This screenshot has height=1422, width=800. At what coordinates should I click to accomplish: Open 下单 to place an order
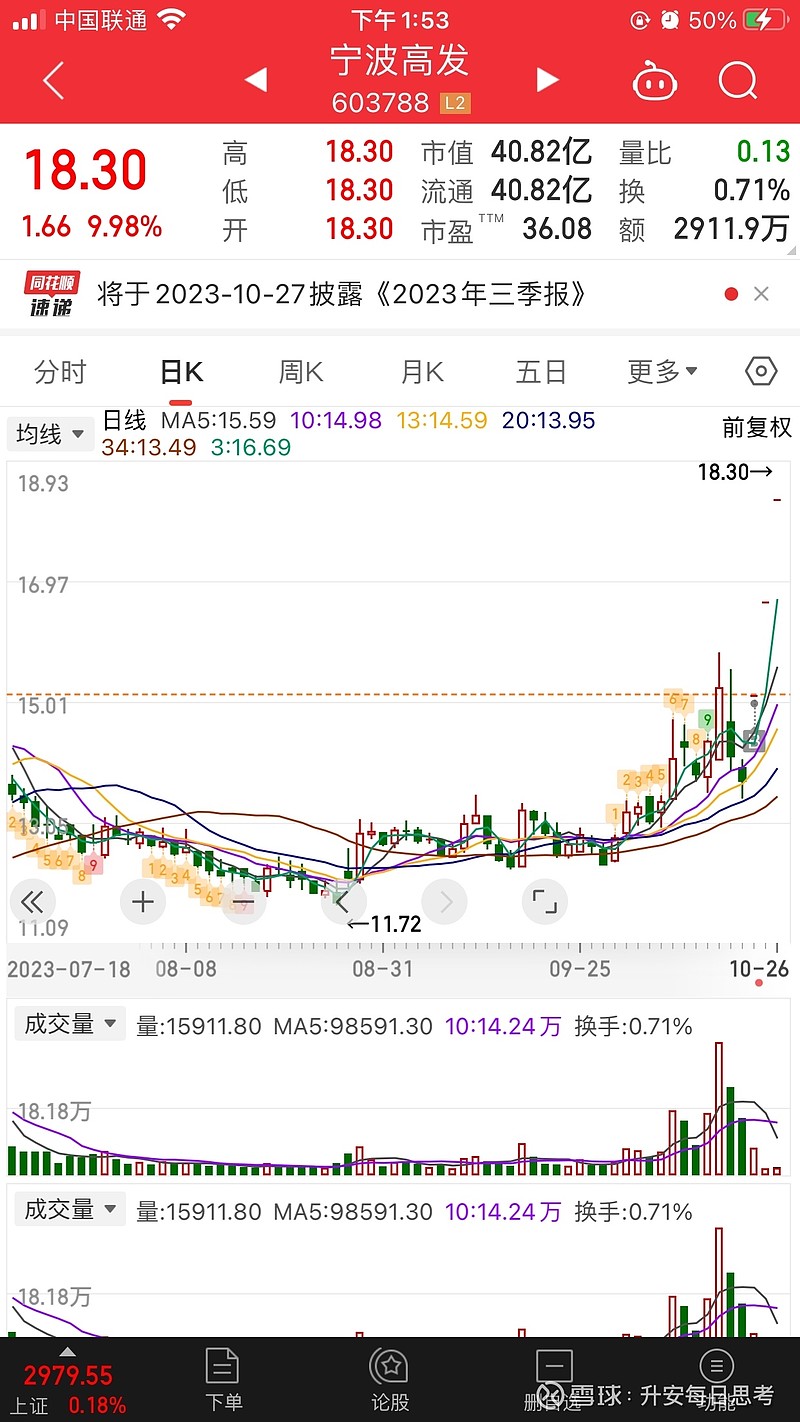point(222,1378)
